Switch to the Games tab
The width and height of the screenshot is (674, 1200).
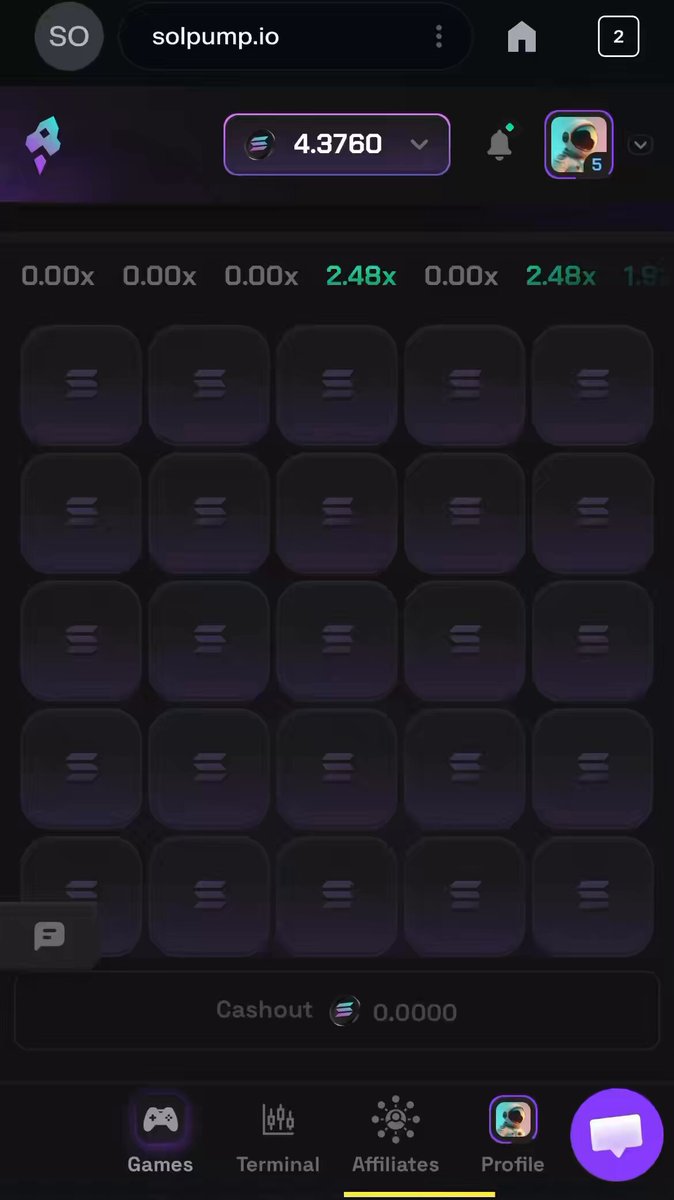tap(160, 1135)
